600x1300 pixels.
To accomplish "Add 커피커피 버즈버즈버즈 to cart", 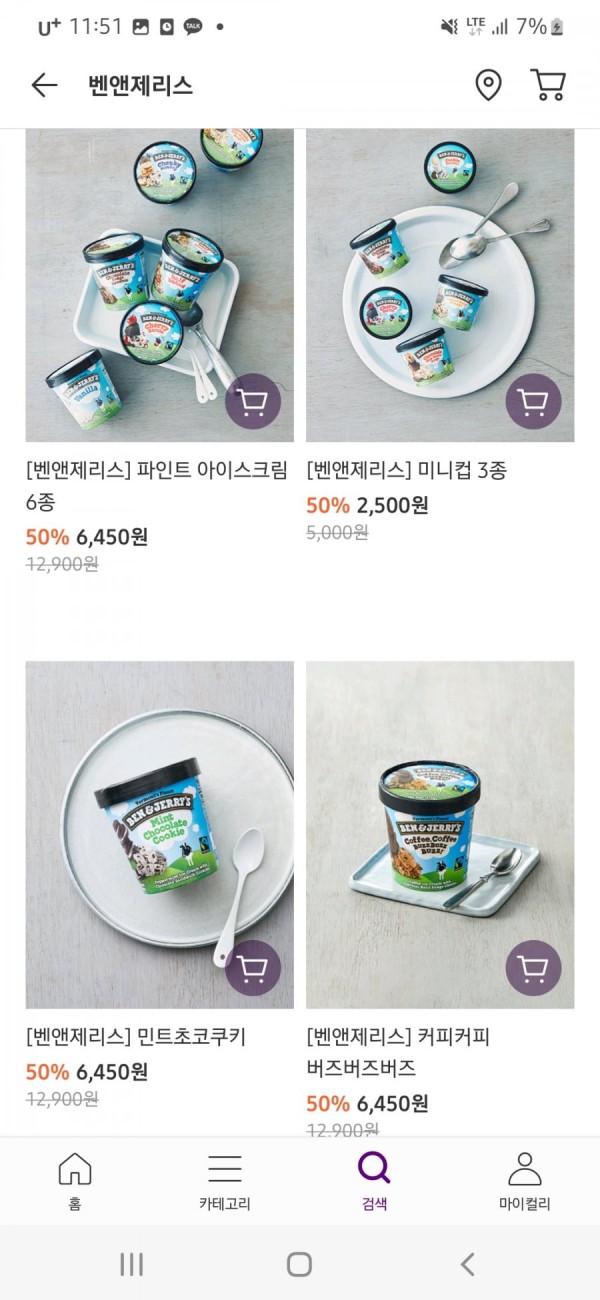I will click(533, 968).
